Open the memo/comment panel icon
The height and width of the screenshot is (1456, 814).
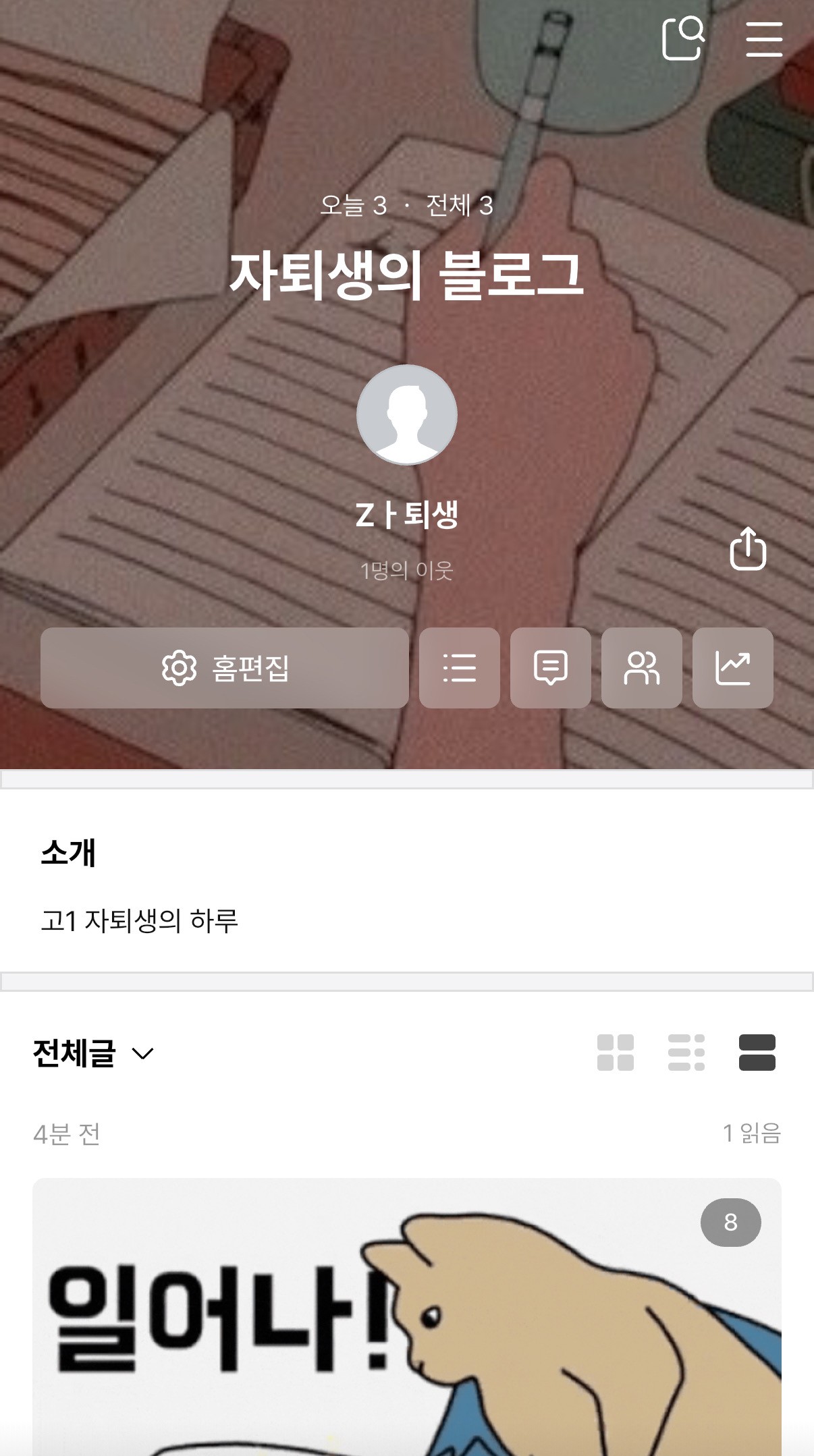(551, 668)
